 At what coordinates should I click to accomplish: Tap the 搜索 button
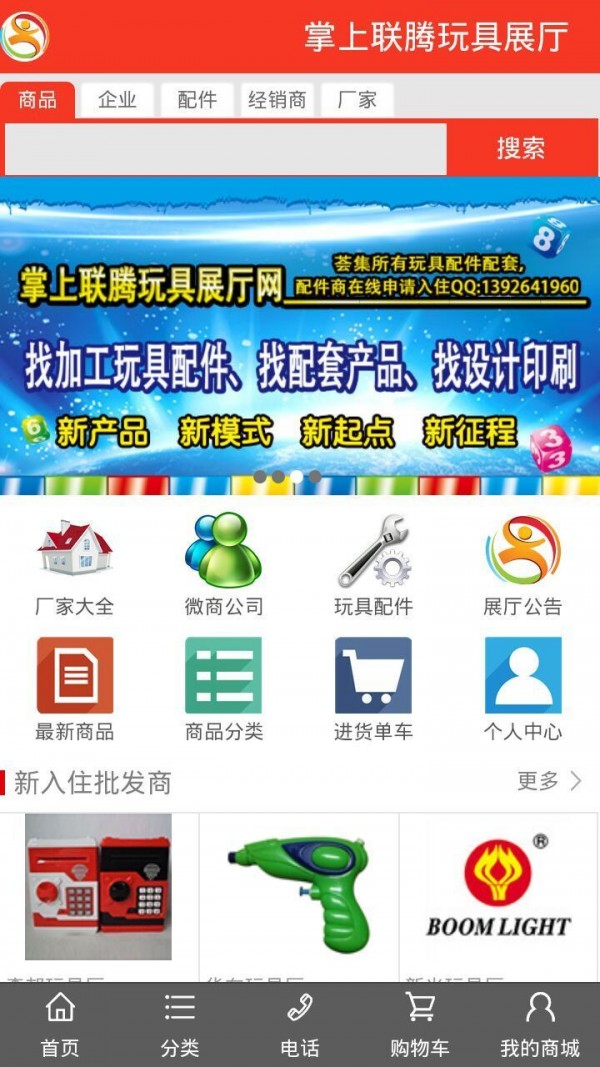(521, 149)
